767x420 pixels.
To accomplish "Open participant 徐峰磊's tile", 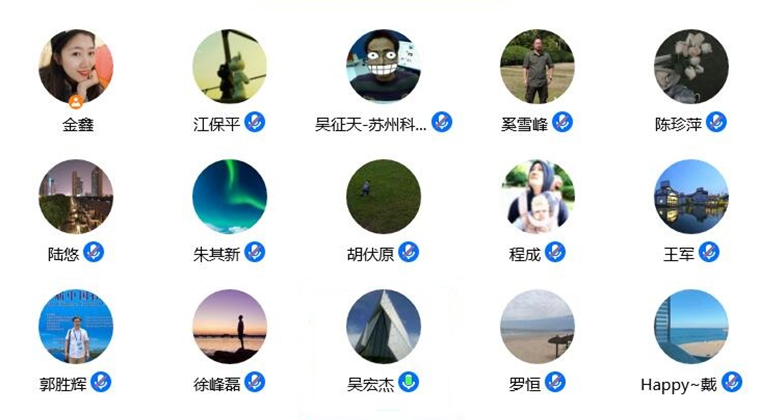I will 229,327.
